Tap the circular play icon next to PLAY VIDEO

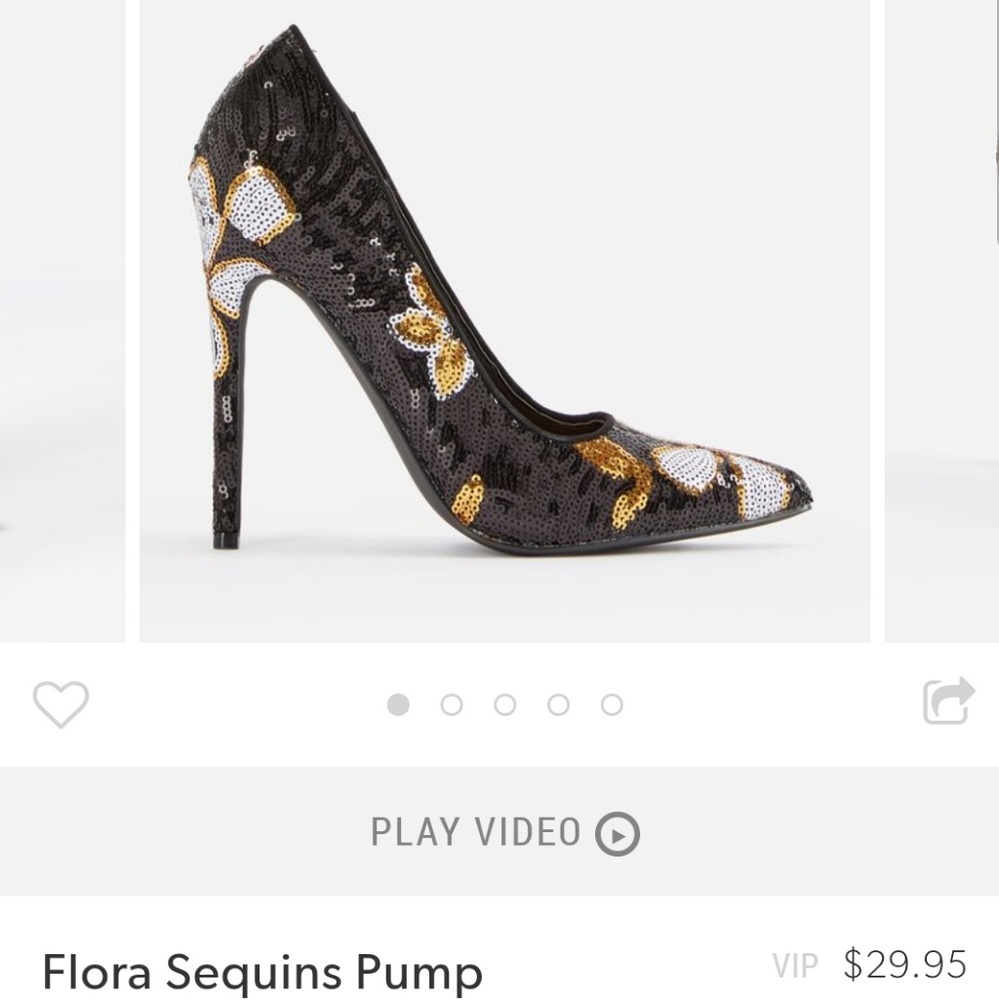click(x=617, y=831)
